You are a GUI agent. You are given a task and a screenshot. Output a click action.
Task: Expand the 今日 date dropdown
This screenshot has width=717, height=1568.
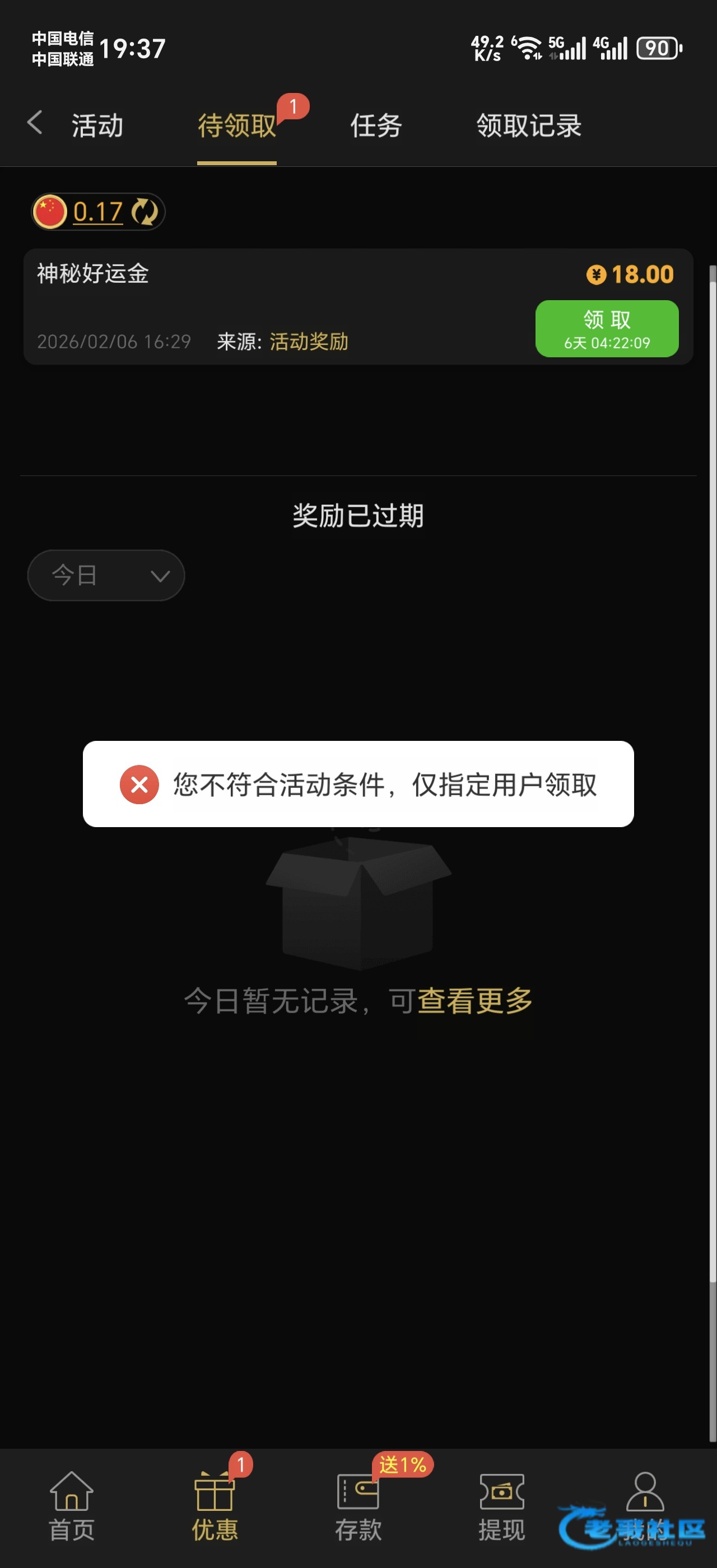pyautogui.click(x=106, y=575)
